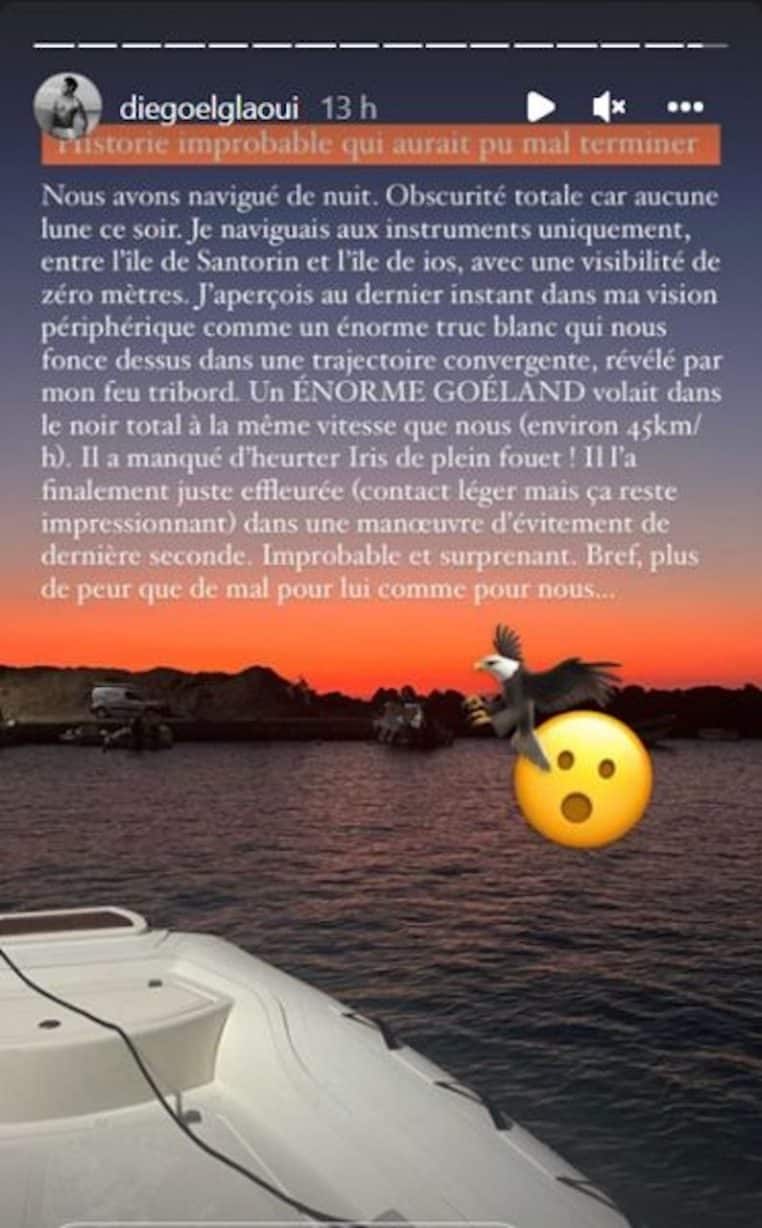Resume story playback with play button

click(540, 106)
